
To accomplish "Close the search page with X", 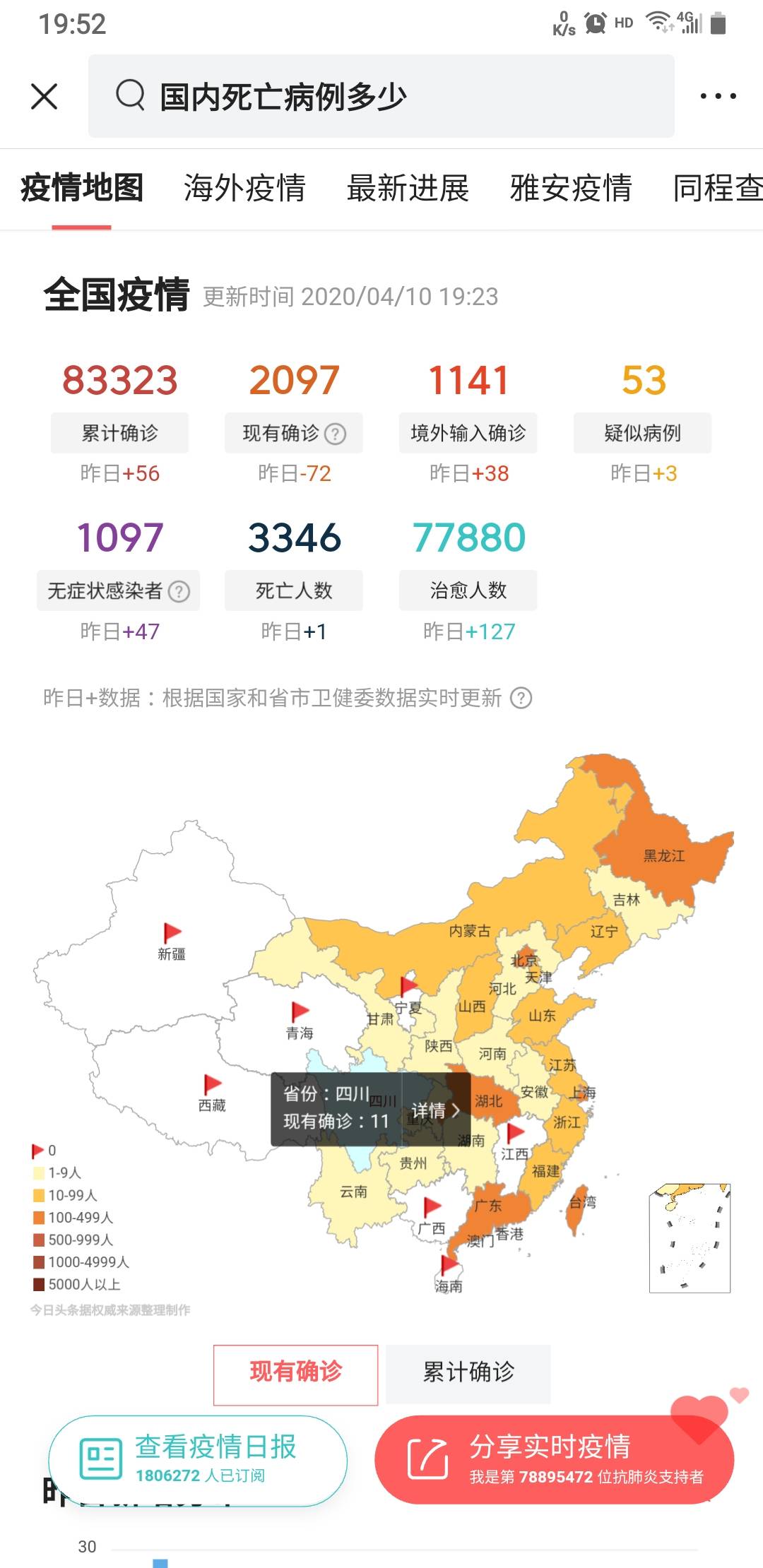I will pos(44,96).
